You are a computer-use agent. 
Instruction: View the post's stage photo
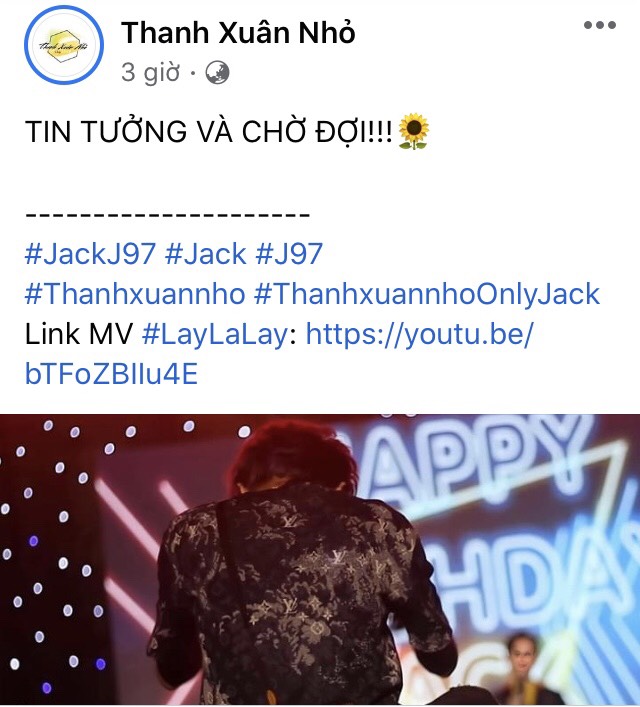point(320,560)
